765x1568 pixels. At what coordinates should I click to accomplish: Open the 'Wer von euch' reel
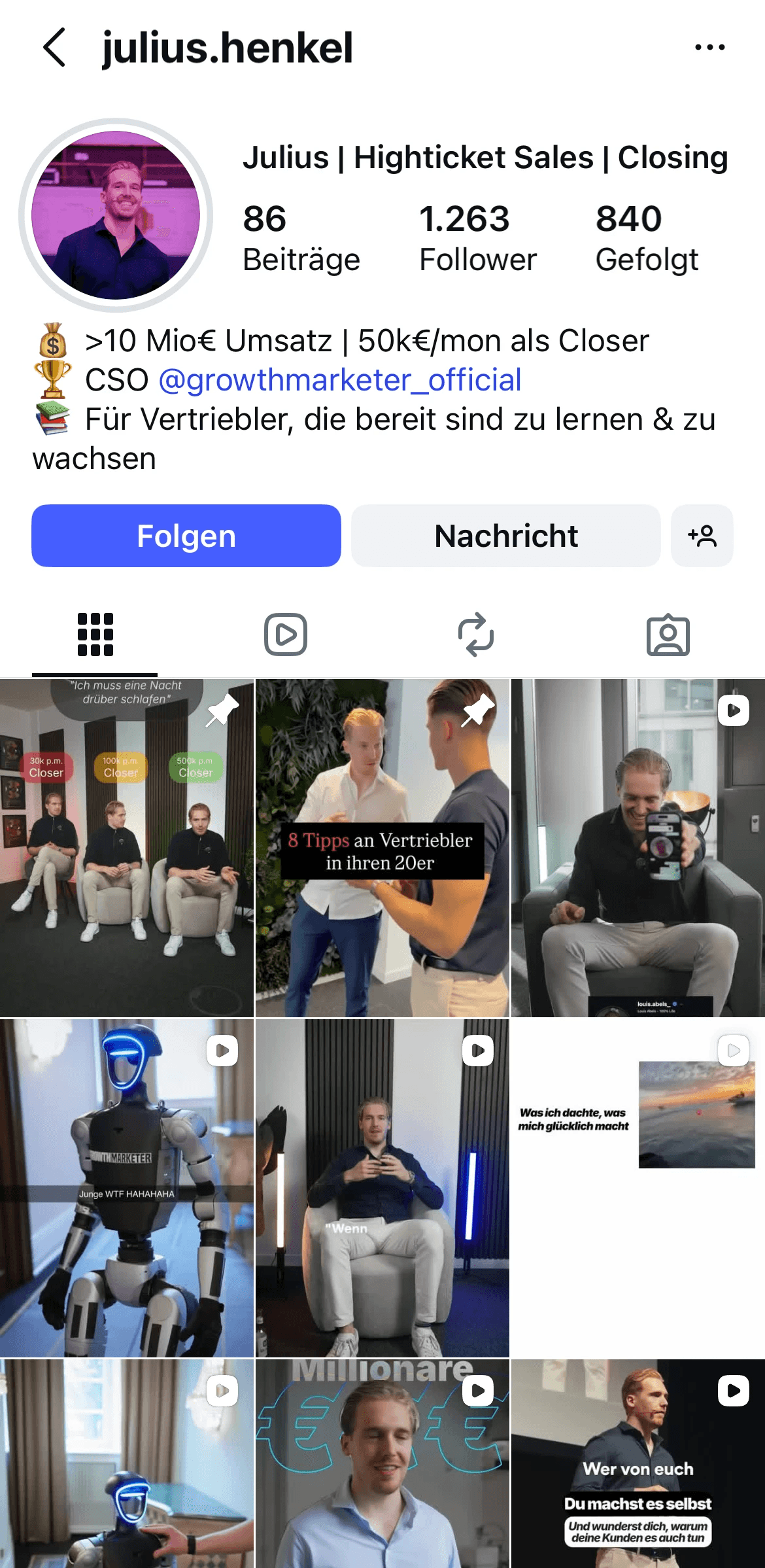tap(638, 1463)
